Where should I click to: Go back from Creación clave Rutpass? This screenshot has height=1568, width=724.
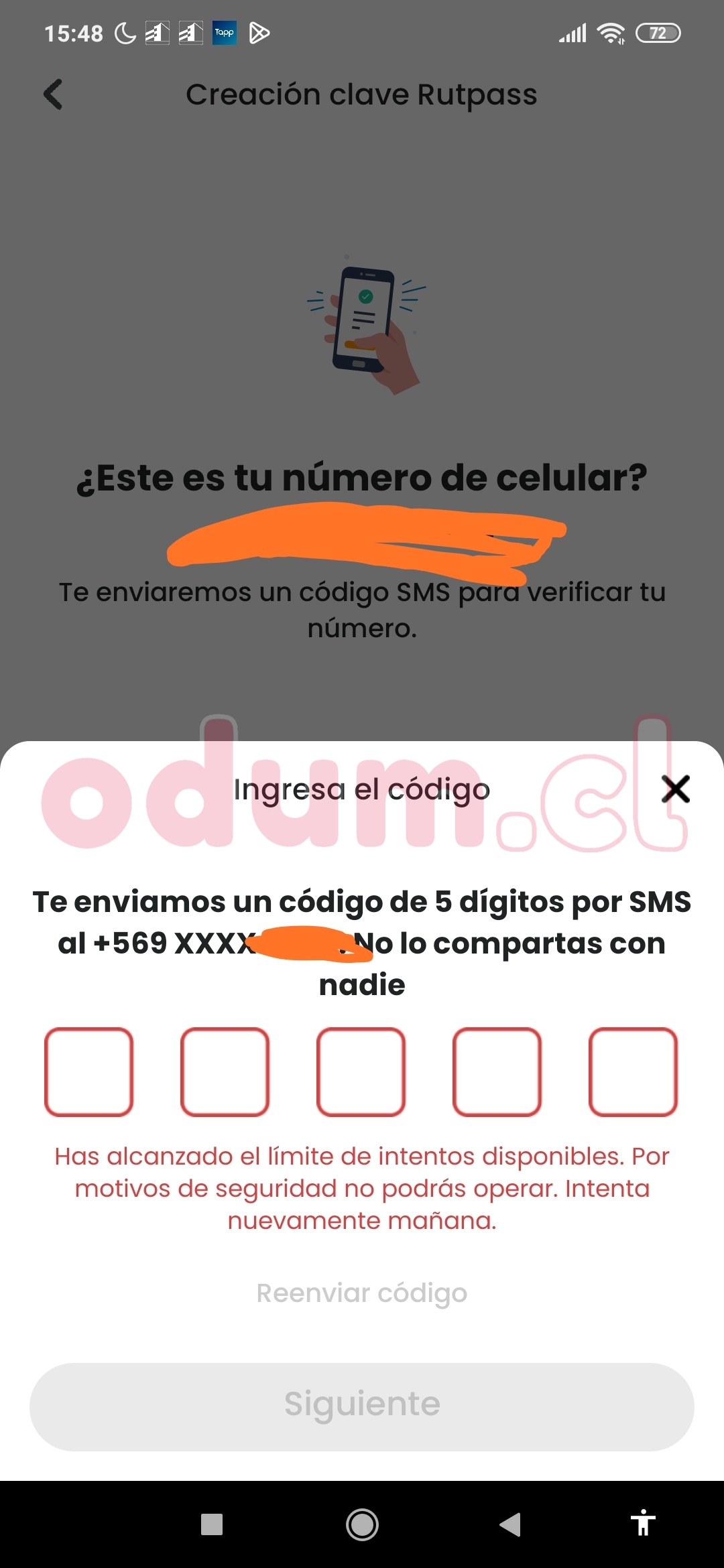(x=54, y=94)
